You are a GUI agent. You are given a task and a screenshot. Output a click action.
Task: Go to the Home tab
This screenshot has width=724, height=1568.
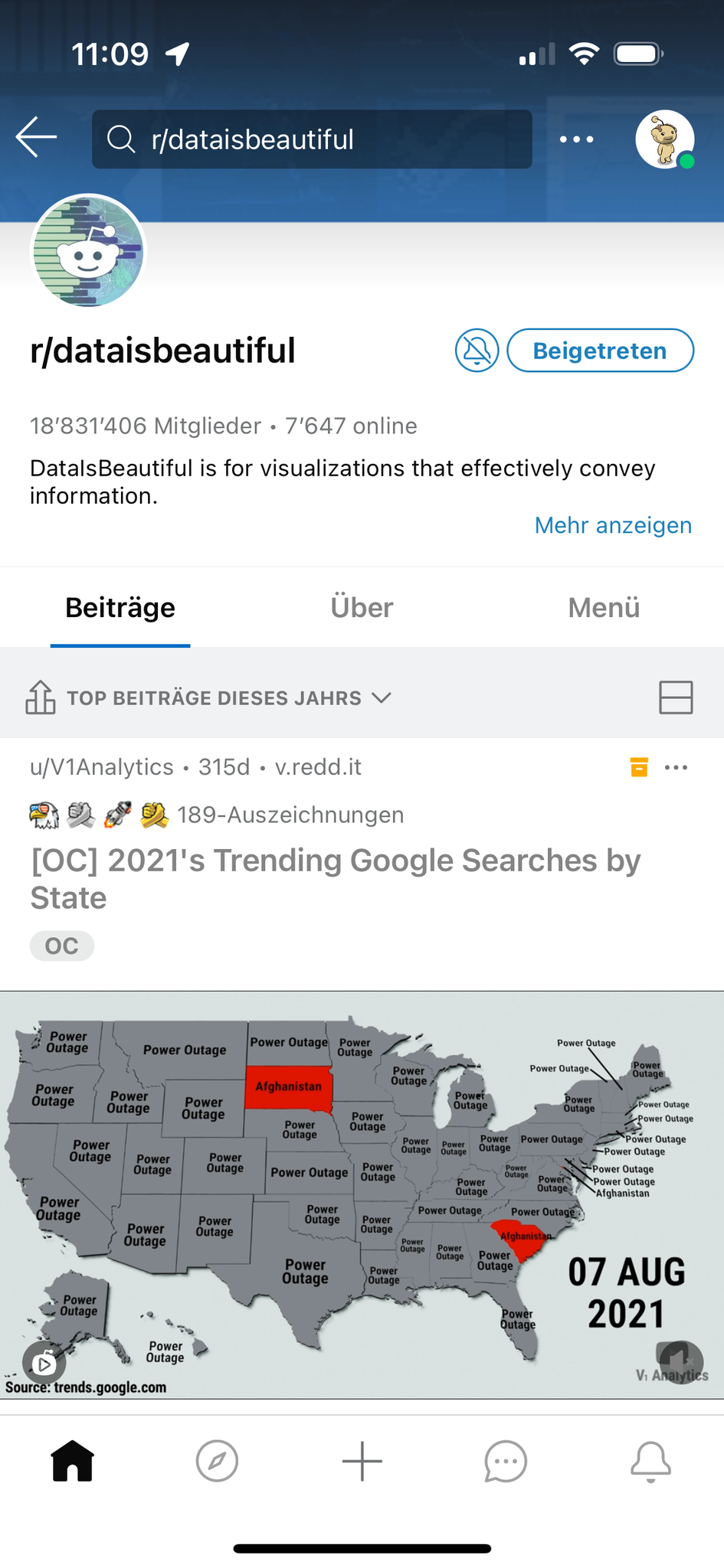(72, 1462)
